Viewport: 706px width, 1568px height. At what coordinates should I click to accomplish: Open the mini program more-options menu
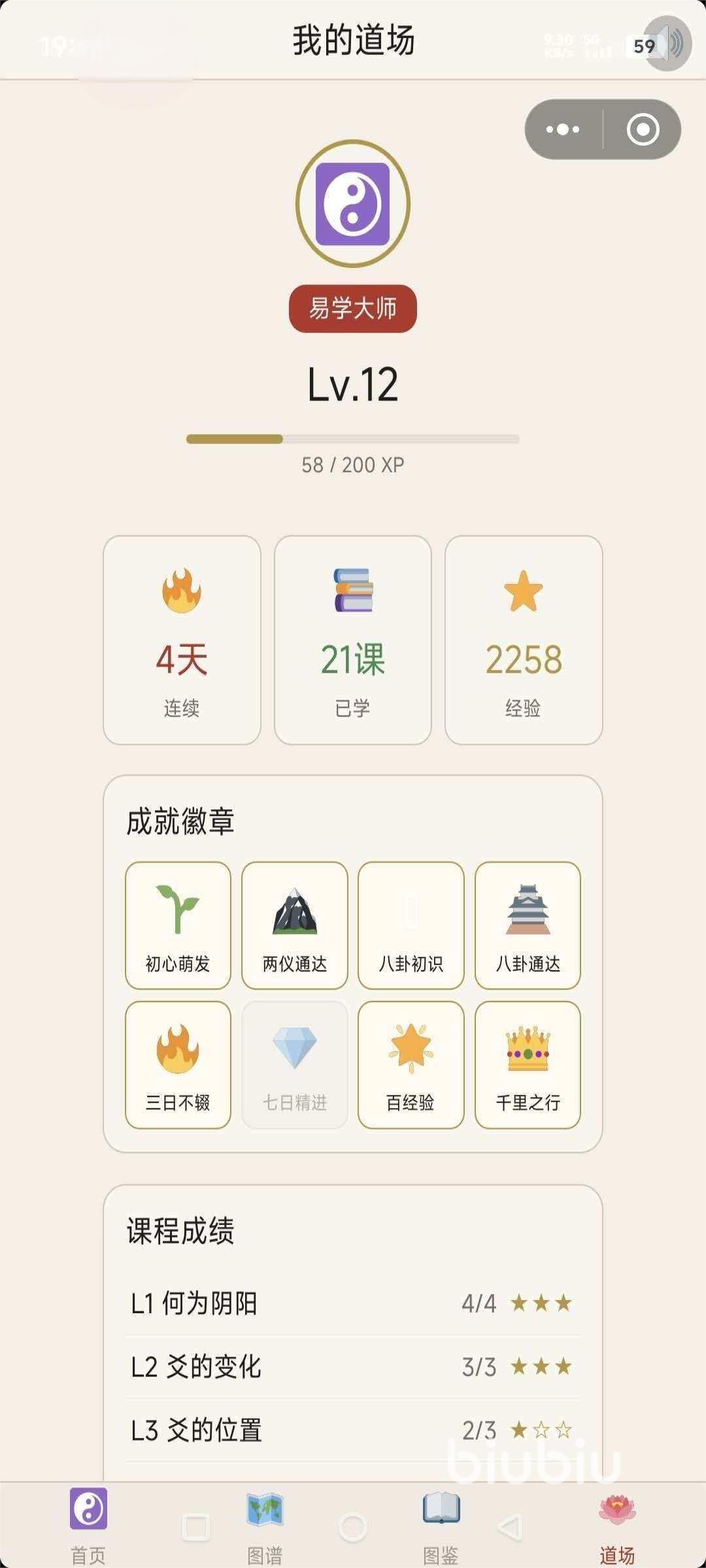(563, 129)
